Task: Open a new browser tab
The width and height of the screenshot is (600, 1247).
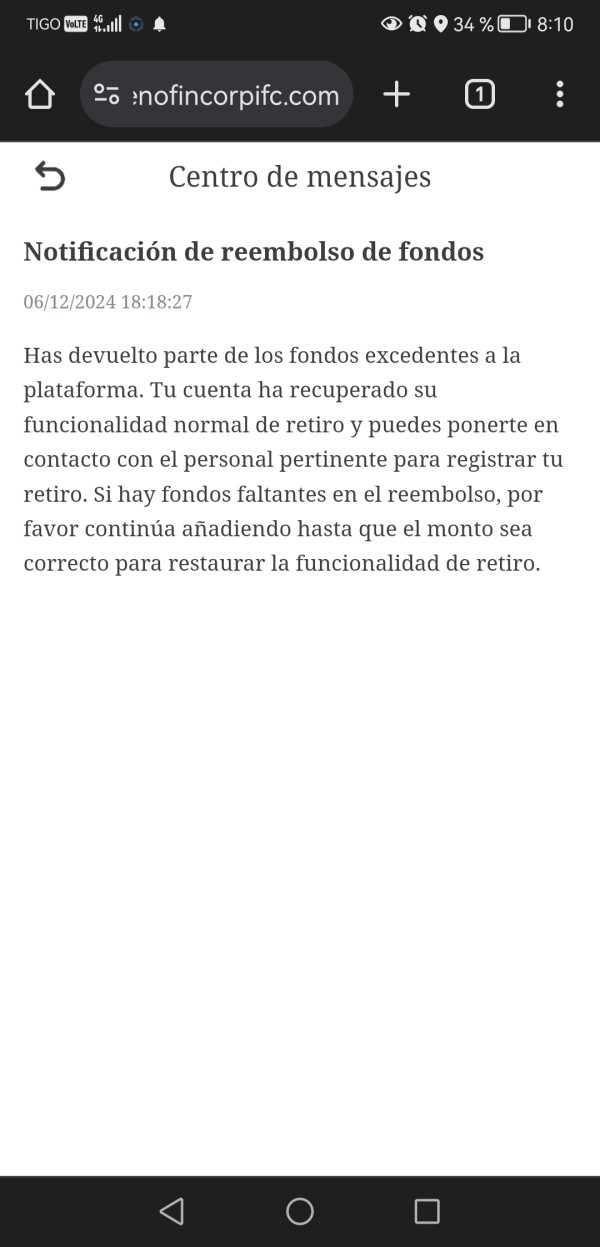Action: coord(397,95)
